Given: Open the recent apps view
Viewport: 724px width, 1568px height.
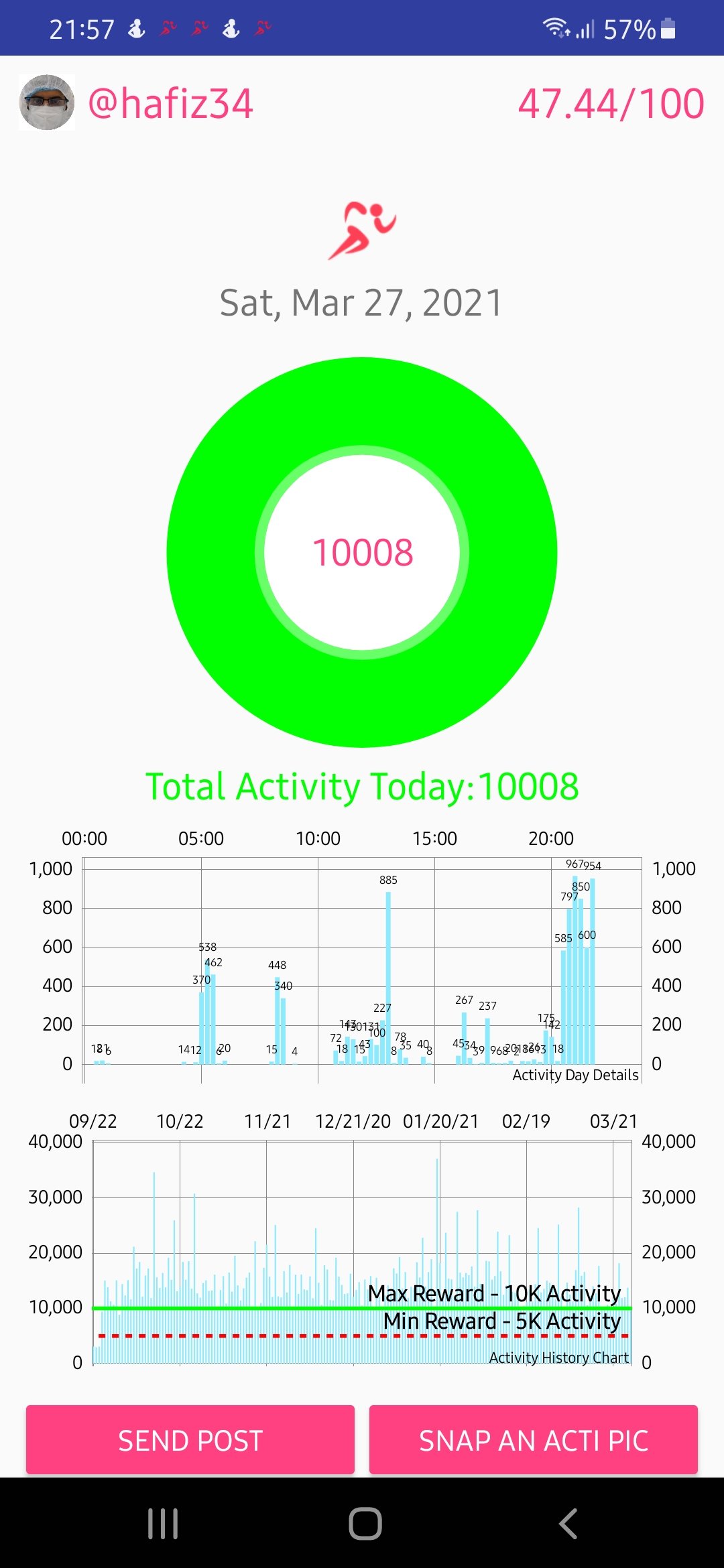Looking at the screenshot, I should [163, 1524].
